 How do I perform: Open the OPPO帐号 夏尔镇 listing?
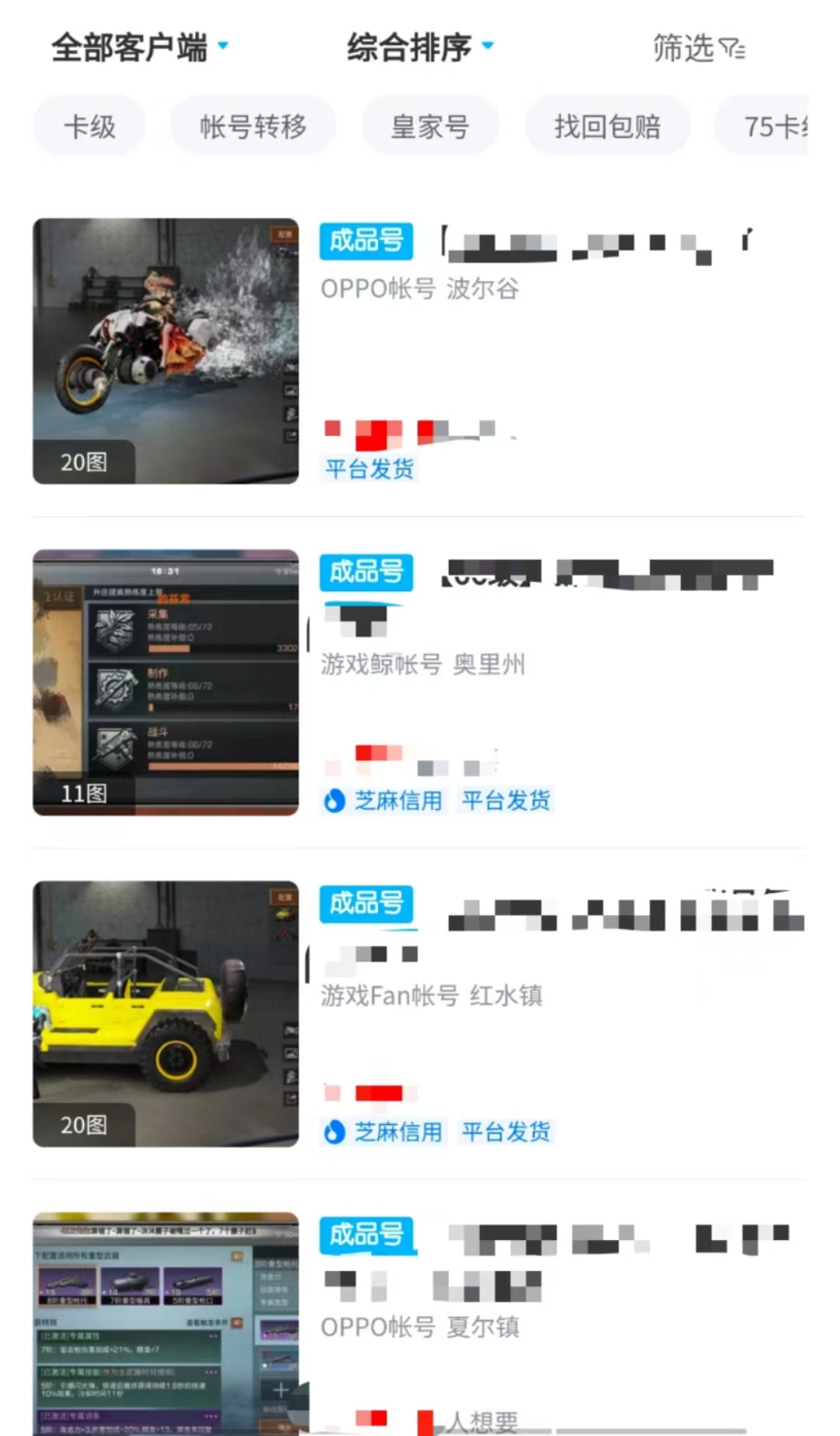420,1327
